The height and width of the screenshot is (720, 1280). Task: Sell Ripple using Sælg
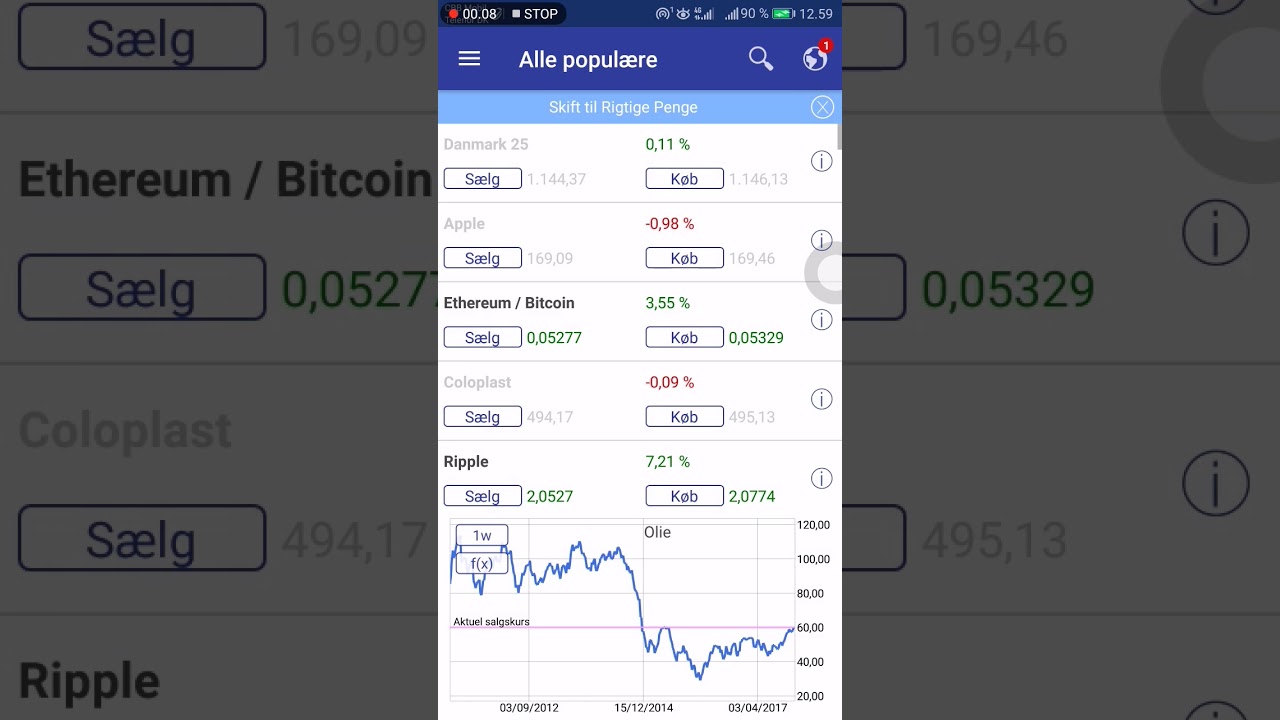(482, 496)
